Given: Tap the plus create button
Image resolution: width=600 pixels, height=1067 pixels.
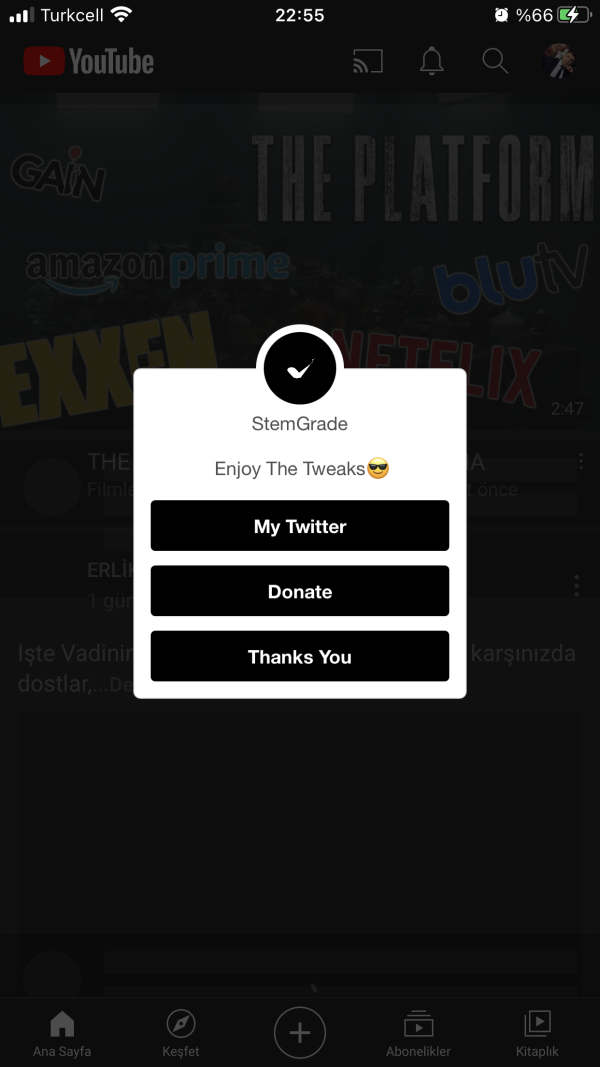Looking at the screenshot, I should pyautogui.click(x=300, y=1032).
